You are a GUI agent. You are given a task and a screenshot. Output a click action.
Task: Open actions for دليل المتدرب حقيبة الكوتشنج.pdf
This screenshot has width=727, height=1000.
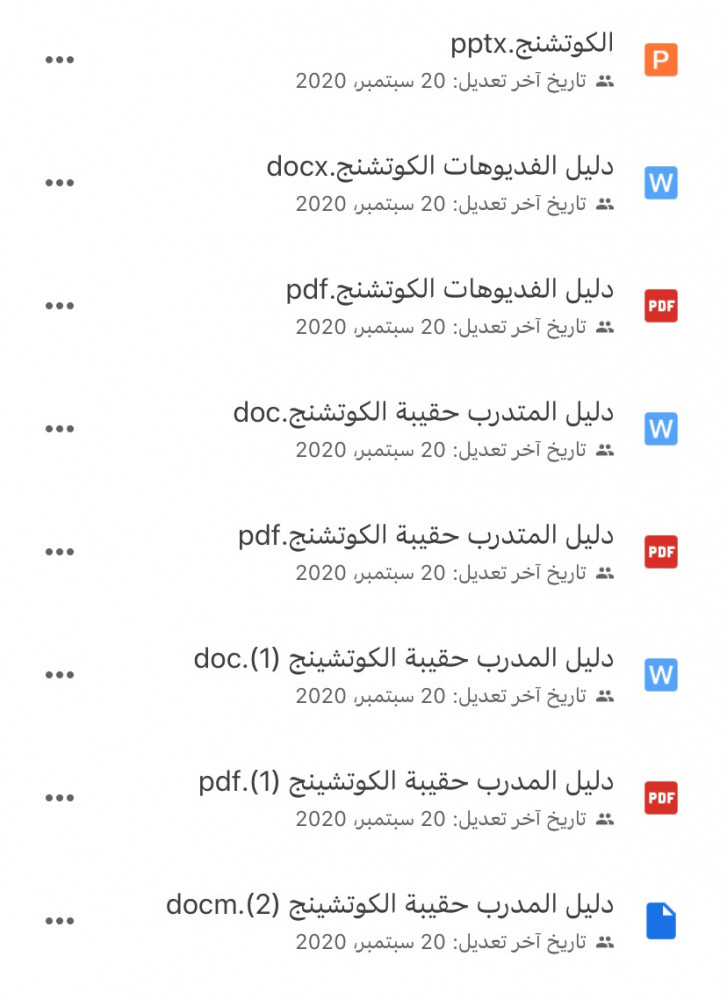(60, 552)
